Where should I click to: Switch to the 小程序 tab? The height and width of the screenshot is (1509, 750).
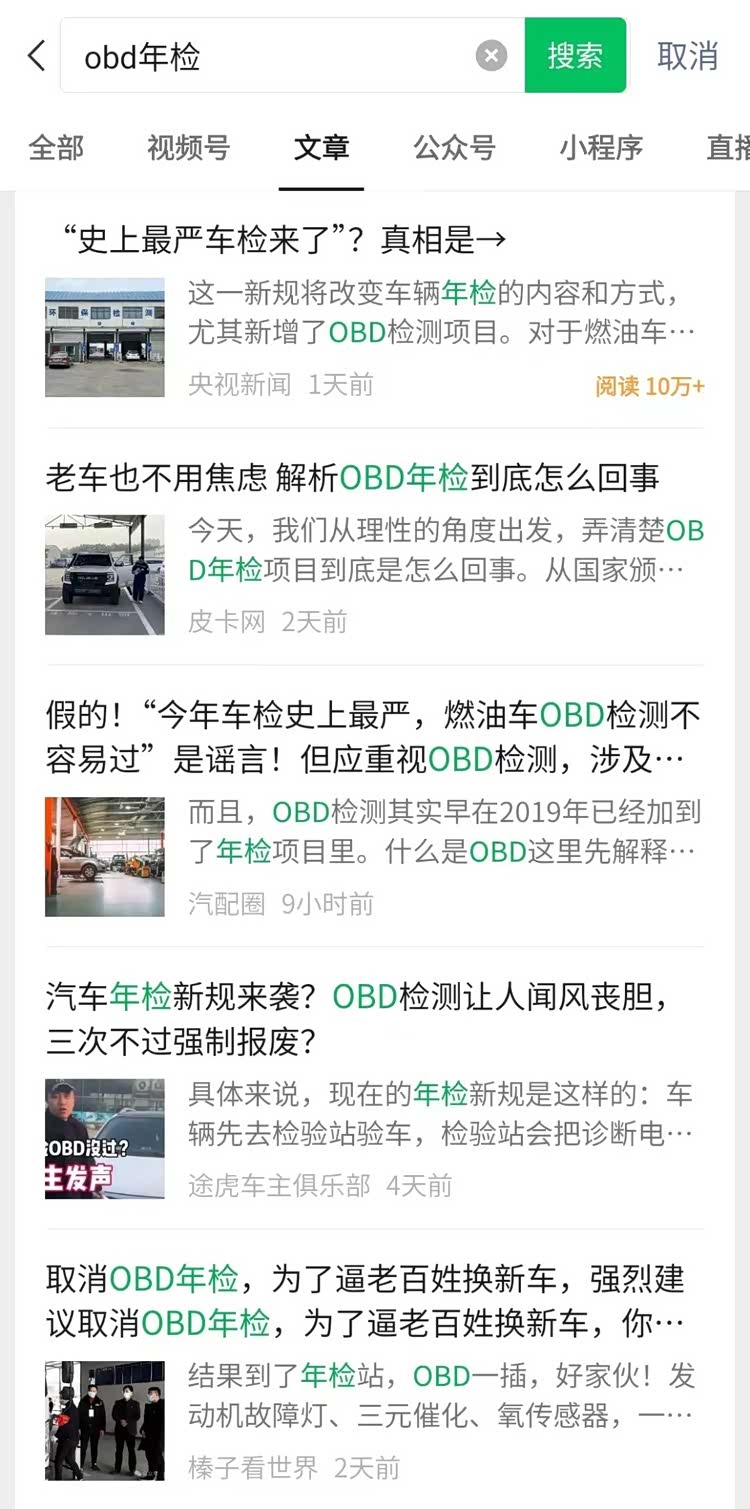[x=600, y=148]
